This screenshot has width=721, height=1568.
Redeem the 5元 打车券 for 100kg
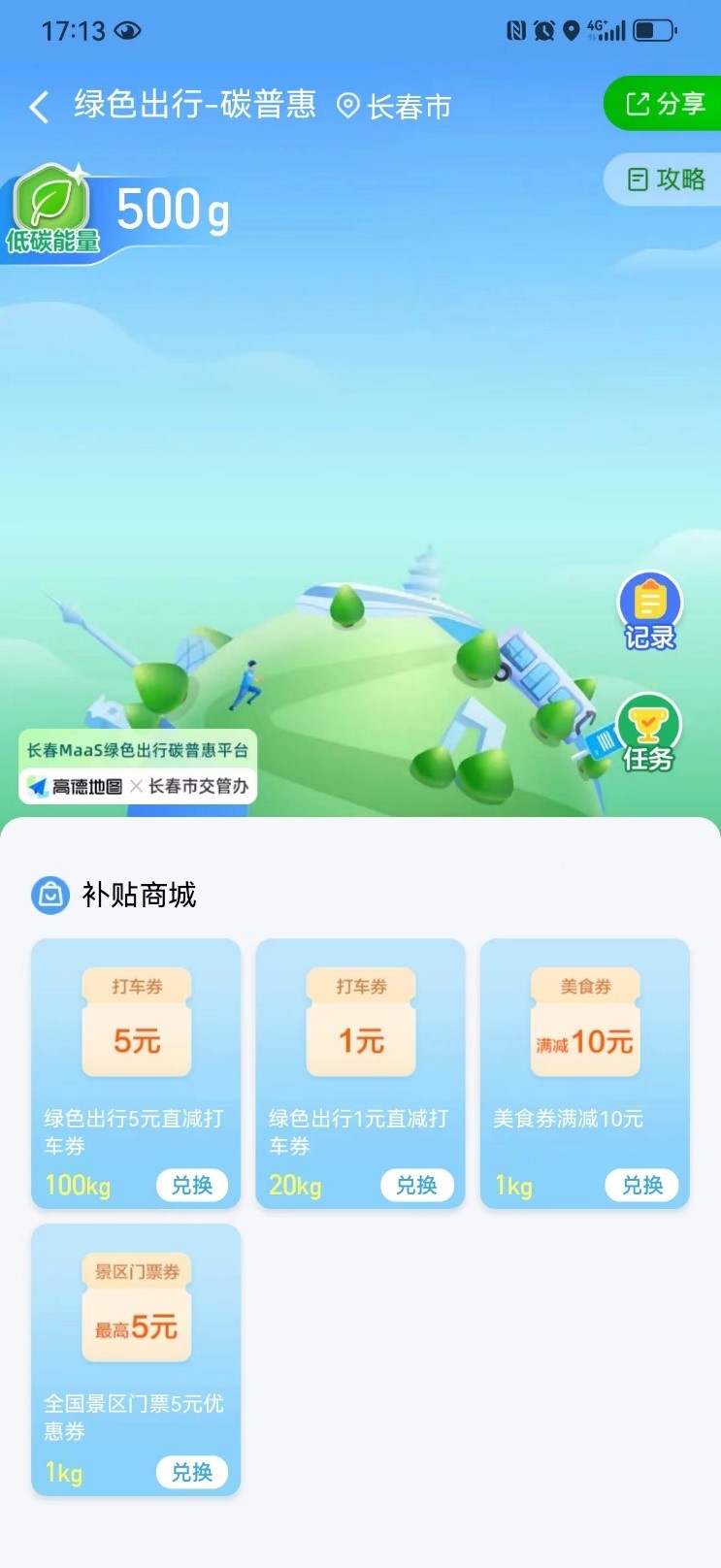191,1185
